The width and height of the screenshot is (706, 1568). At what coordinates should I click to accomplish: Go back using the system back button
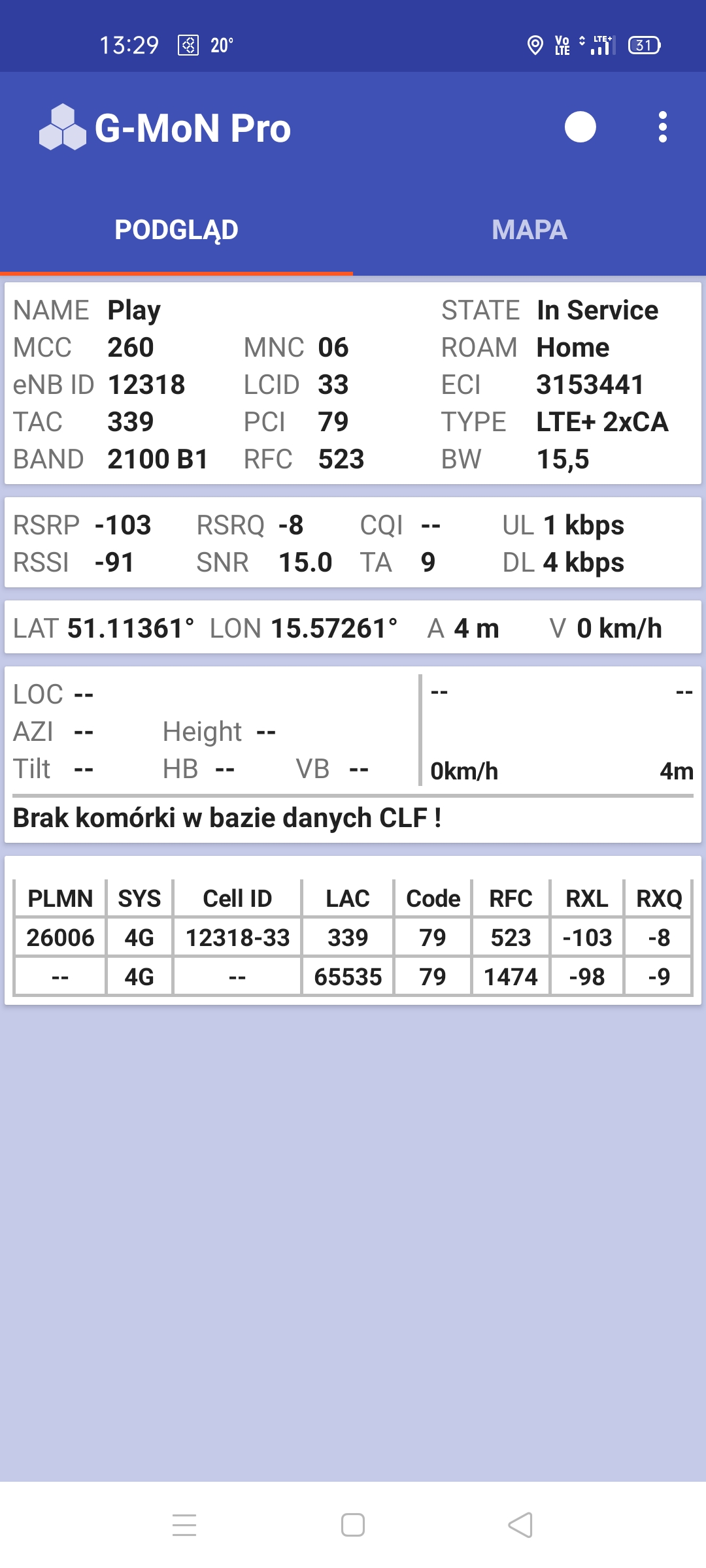pos(520,1525)
